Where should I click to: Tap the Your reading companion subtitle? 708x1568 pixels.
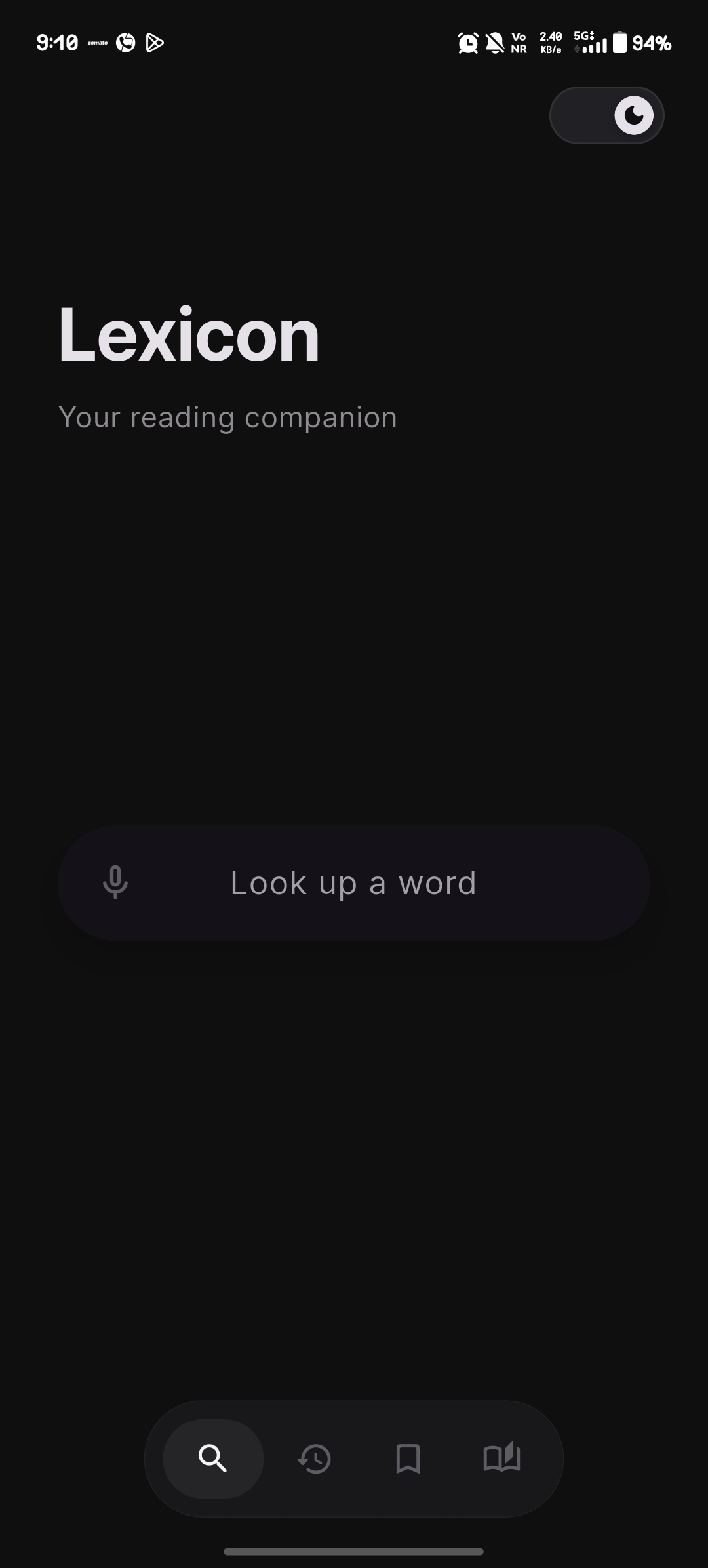[x=227, y=417]
